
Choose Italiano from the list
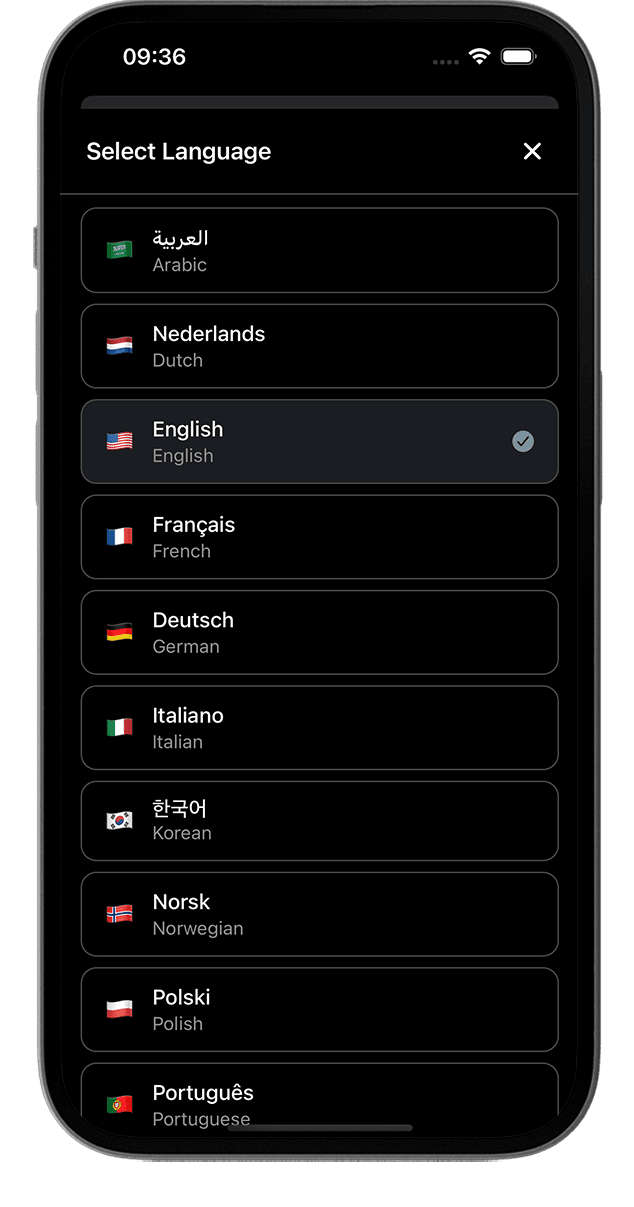(319, 727)
